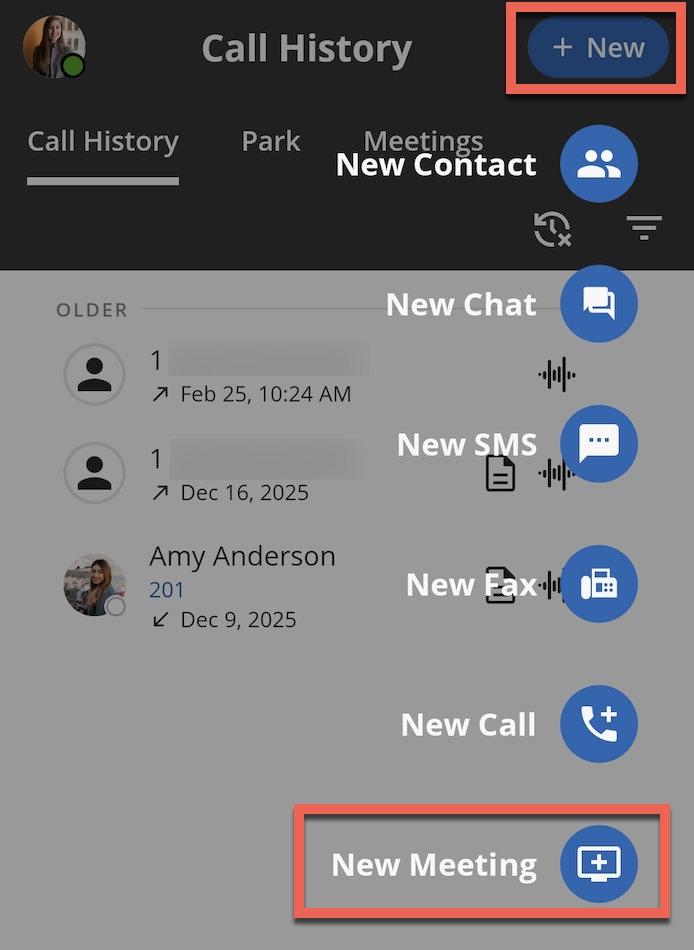This screenshot has height=950, width=694.
Task: Start a new chat
Action: click(x=599, y=304)
